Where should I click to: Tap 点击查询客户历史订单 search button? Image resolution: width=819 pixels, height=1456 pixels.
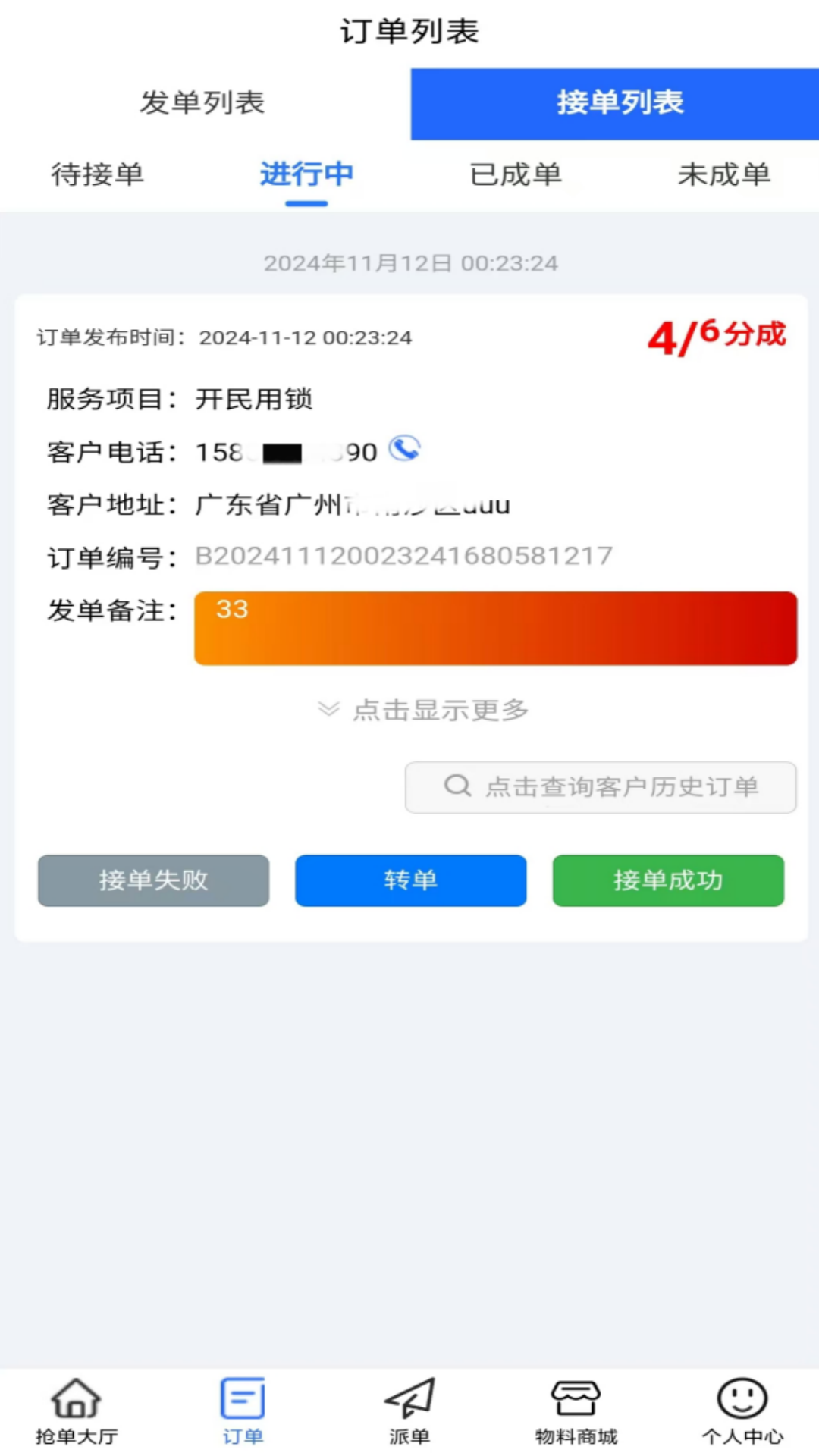pyautogui.click(x=601, y=787)
